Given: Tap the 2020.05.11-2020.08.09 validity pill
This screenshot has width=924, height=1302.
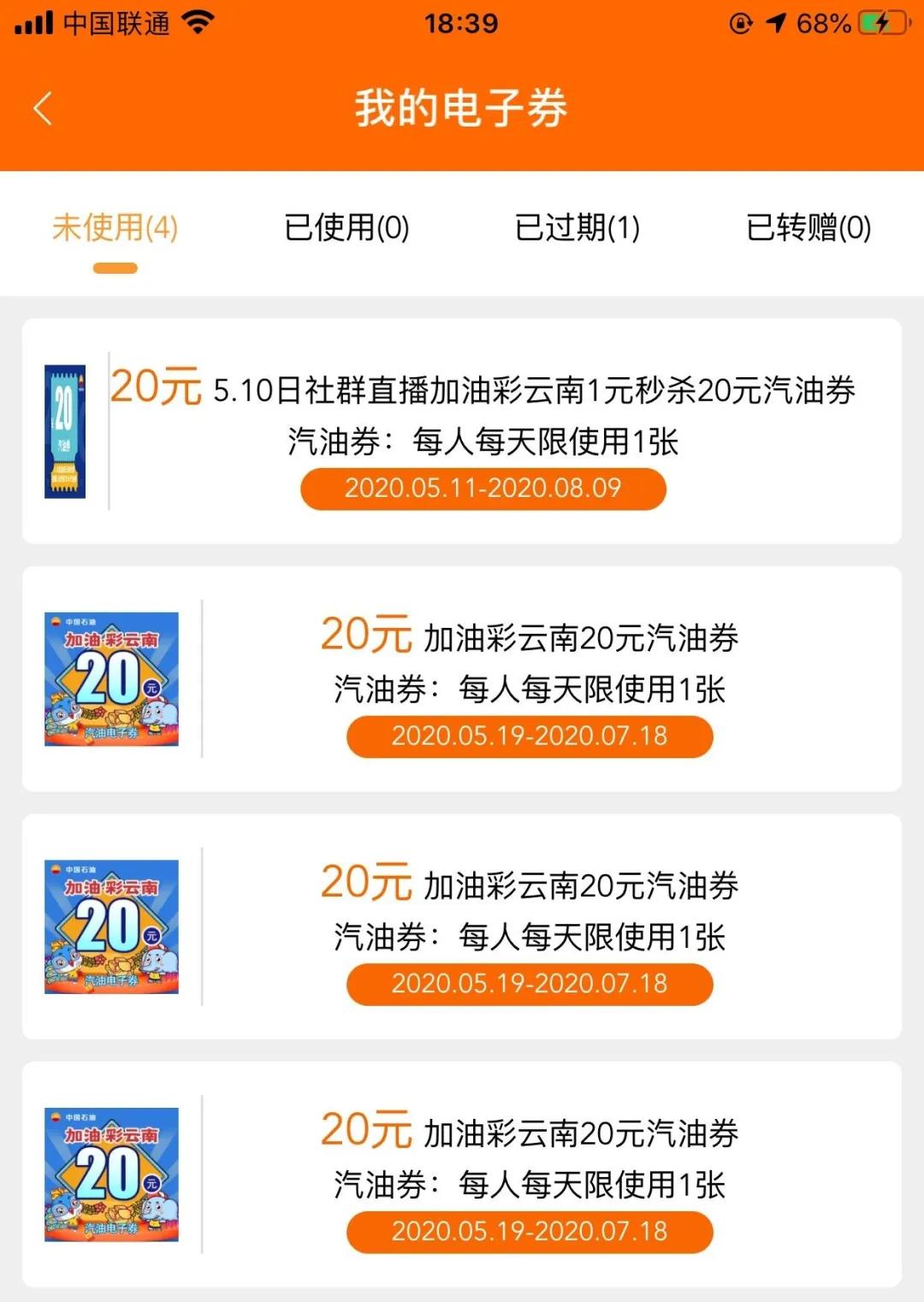Looking at the screenshot, I should point(482,489).
